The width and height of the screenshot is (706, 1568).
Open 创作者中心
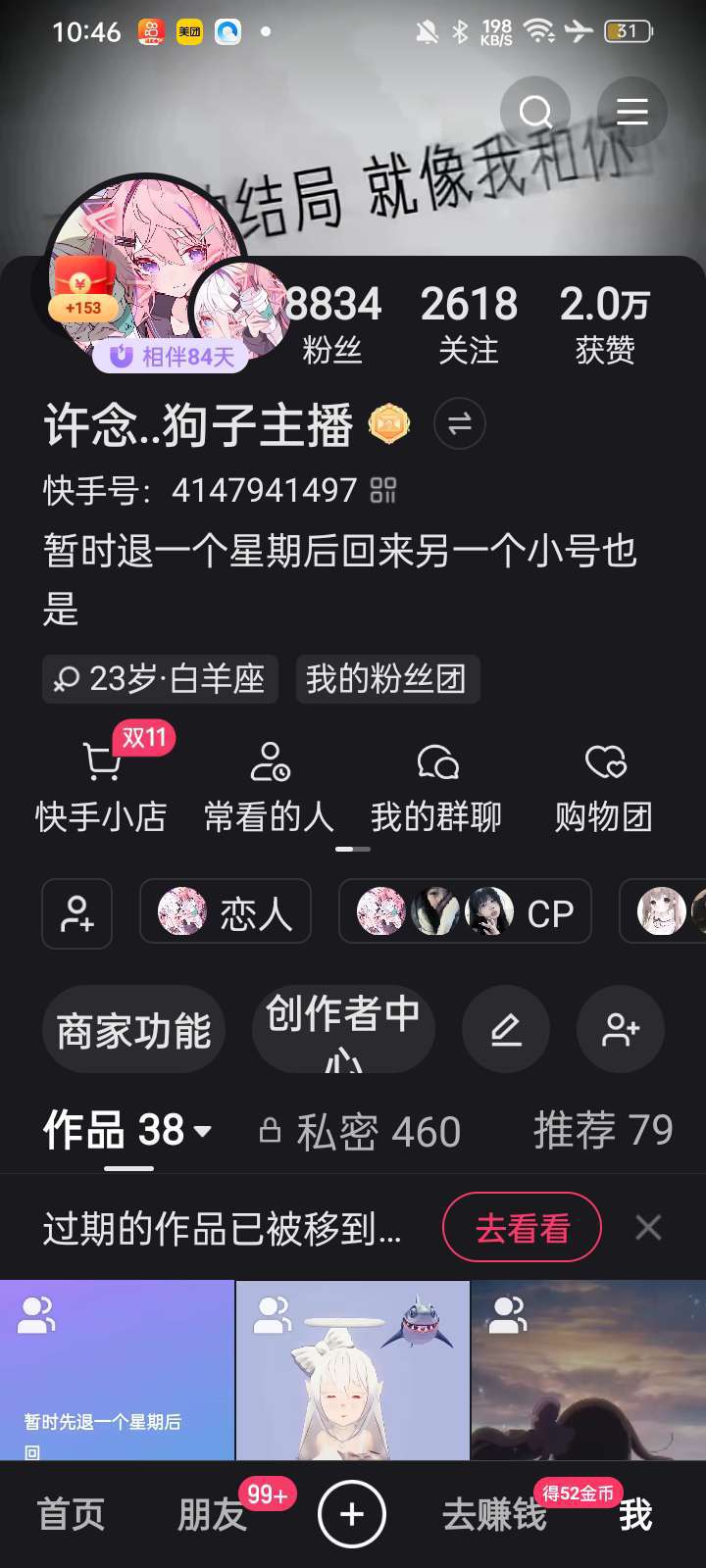click(343, 1030)
